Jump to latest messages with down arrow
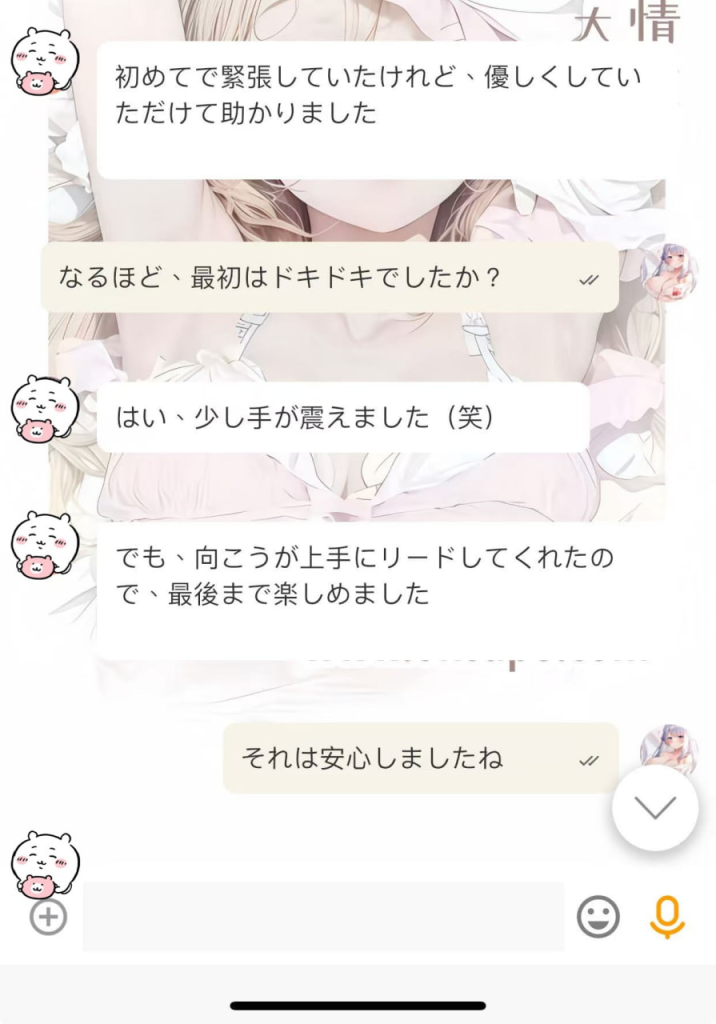Viewport: 716px width, 1024px height. (x=655, y=808)
